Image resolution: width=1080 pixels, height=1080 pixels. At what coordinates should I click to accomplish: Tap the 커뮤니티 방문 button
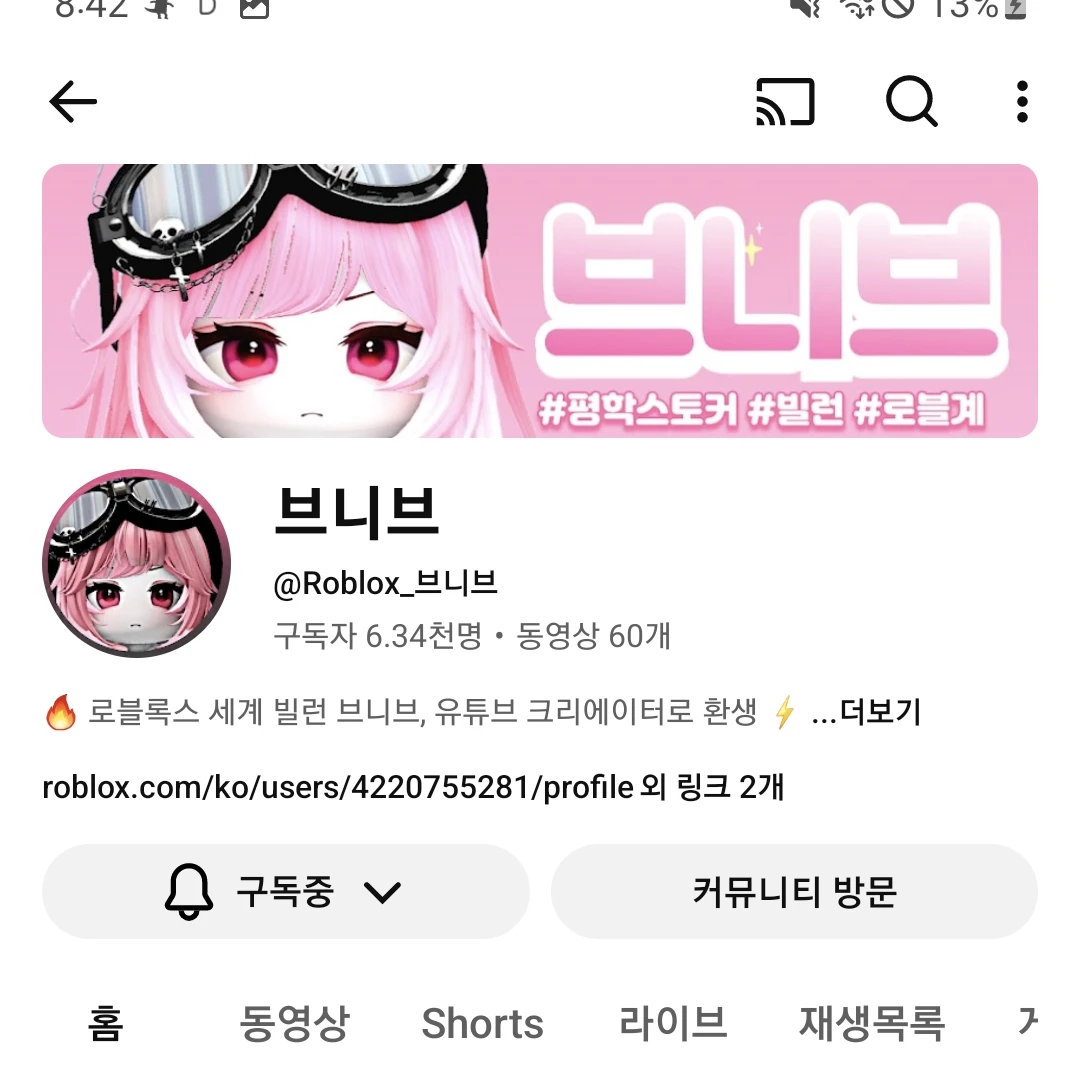coord(794,891)
